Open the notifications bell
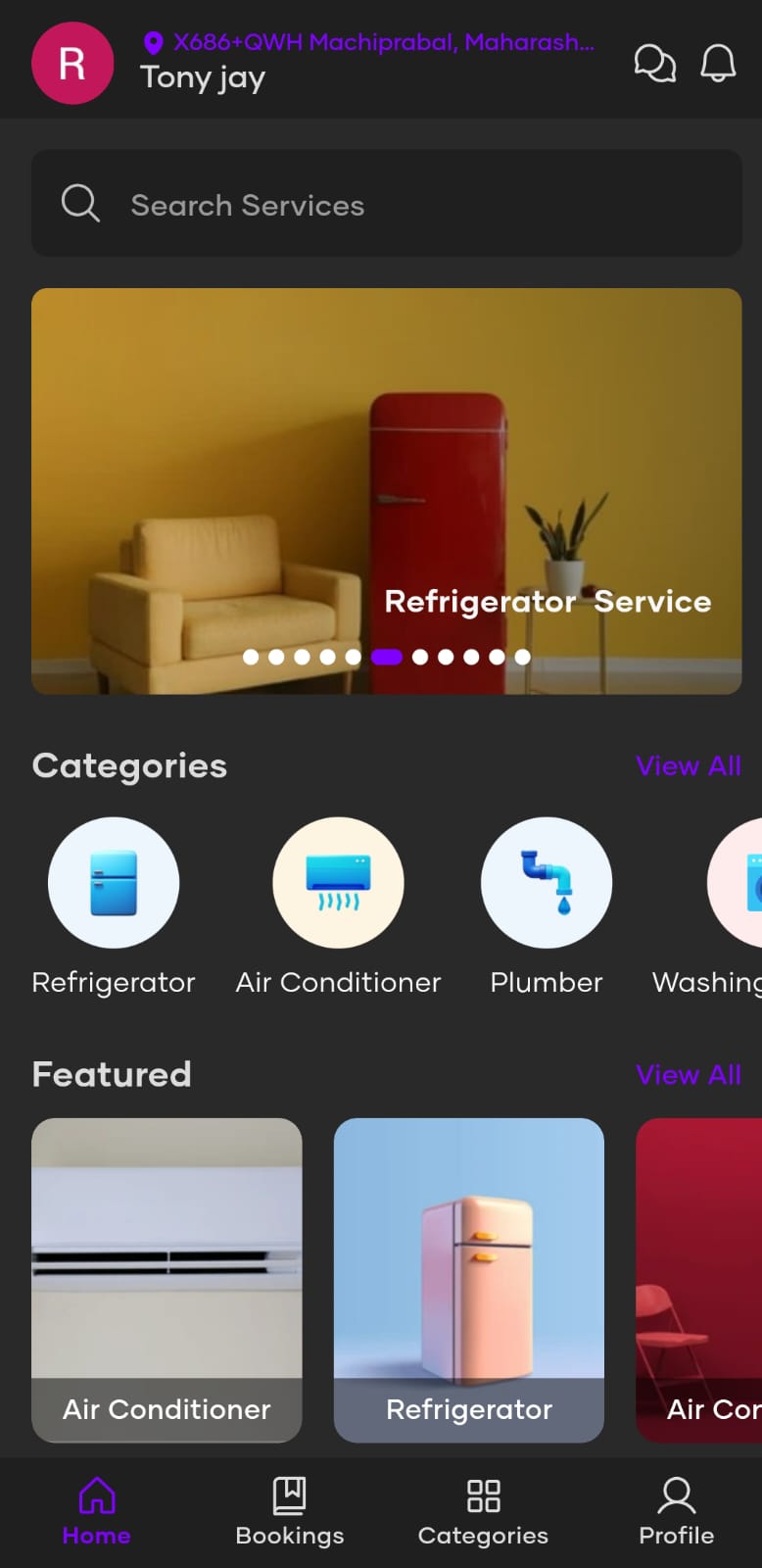Image resolution: width=762 pixels, height=1568 pixels. pos(718,64)
